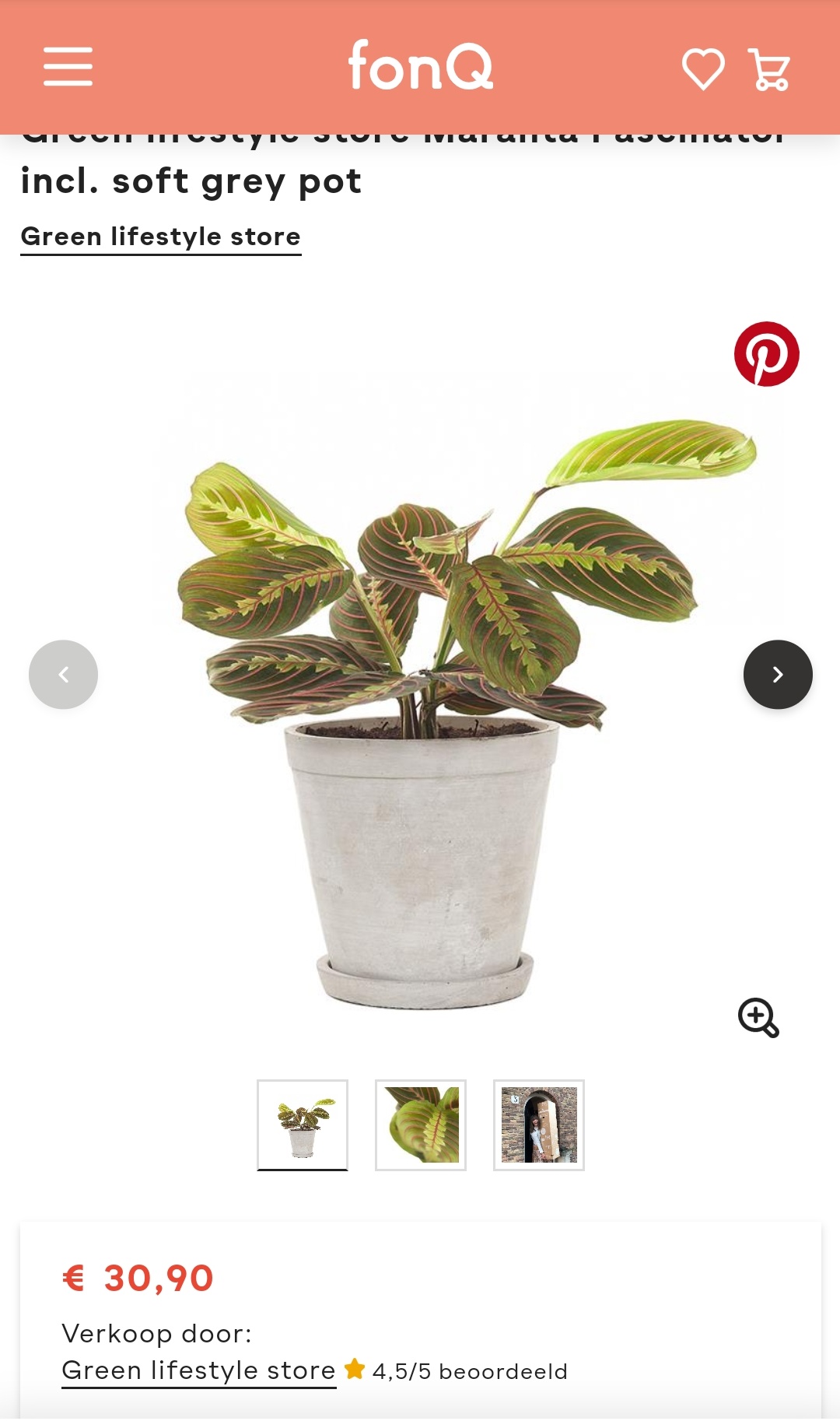Image resolution: width=840 pixels, height=1421 pixels.
Task: Share product on Pinterest
Action: pyautogui.click(x=766, y=354)
